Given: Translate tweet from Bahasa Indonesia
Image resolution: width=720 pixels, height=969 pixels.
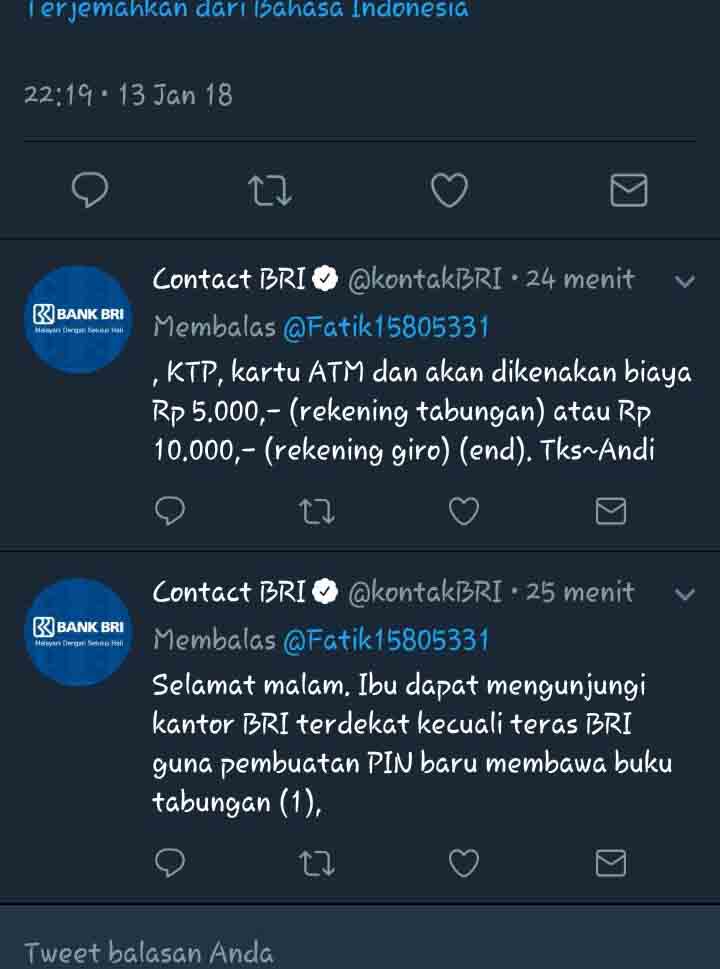Looking at the screenshot, I should tap(246, 10).
